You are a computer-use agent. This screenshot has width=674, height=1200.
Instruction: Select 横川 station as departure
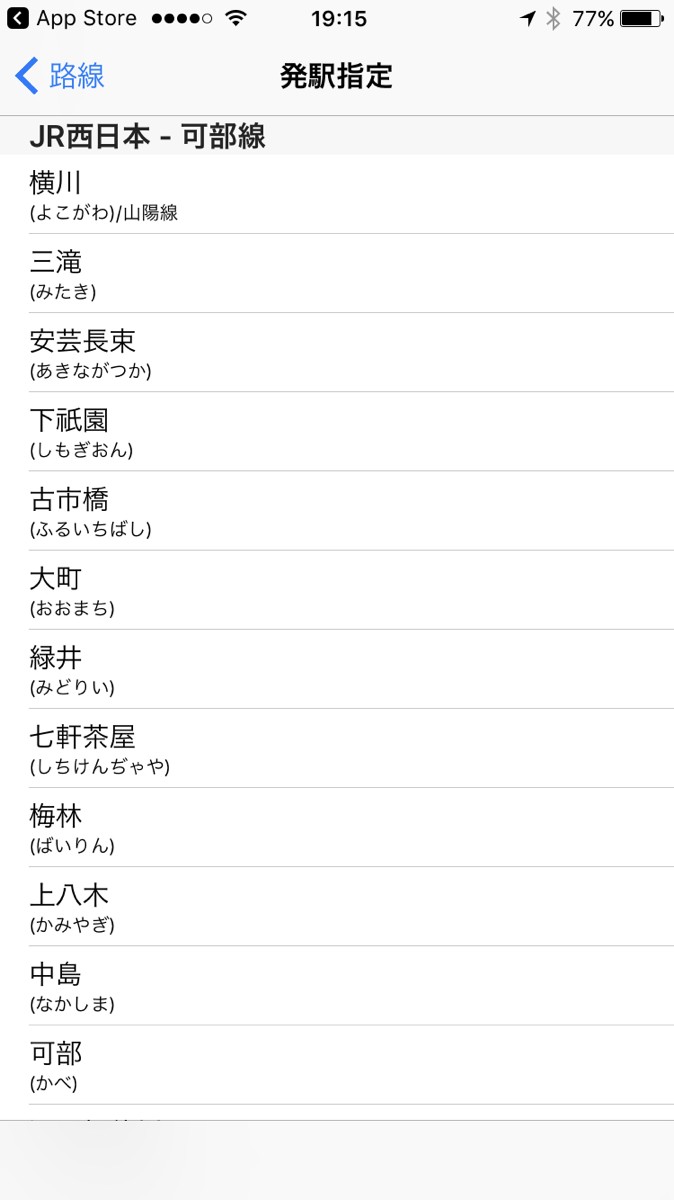(x=337, y=195)
